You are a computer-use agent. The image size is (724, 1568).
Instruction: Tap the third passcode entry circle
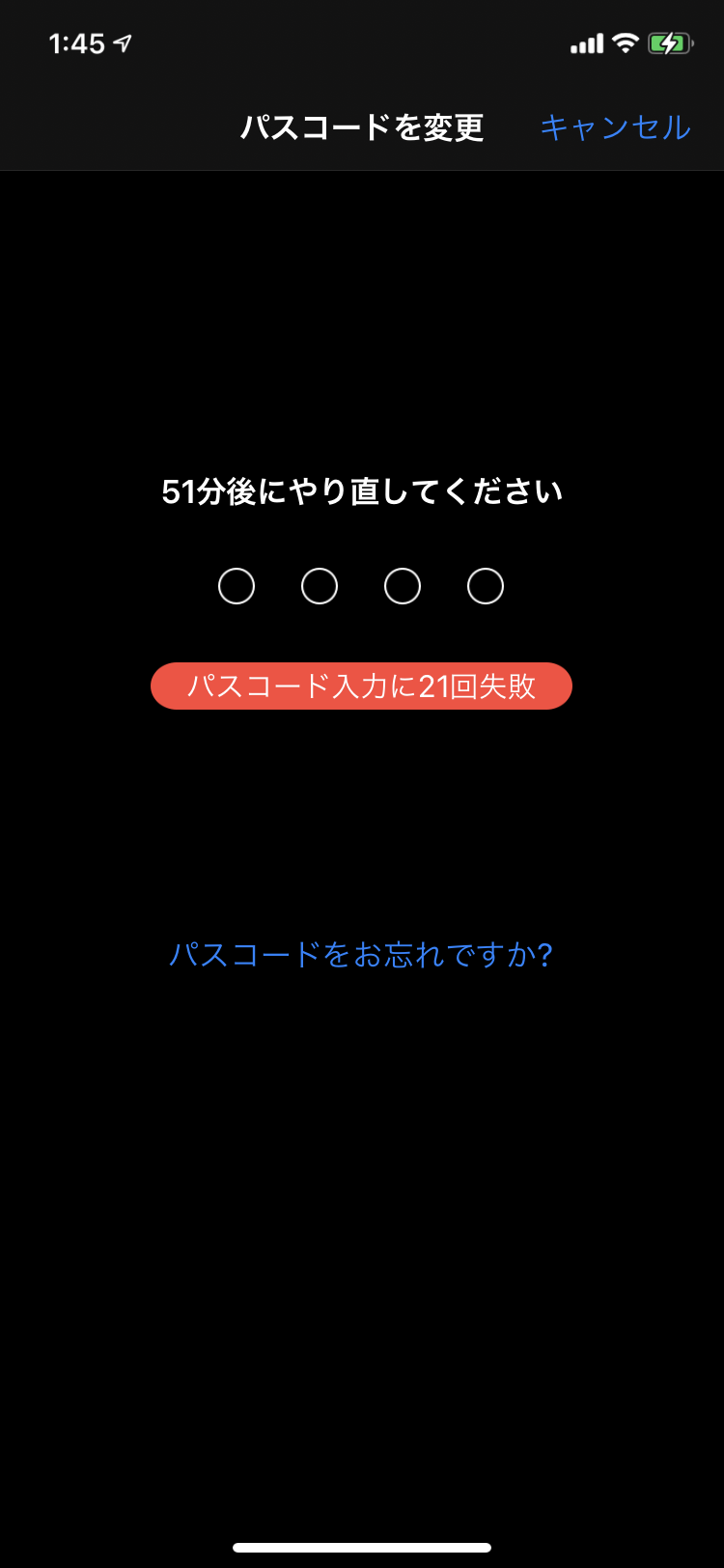click(x=402, y=585)
